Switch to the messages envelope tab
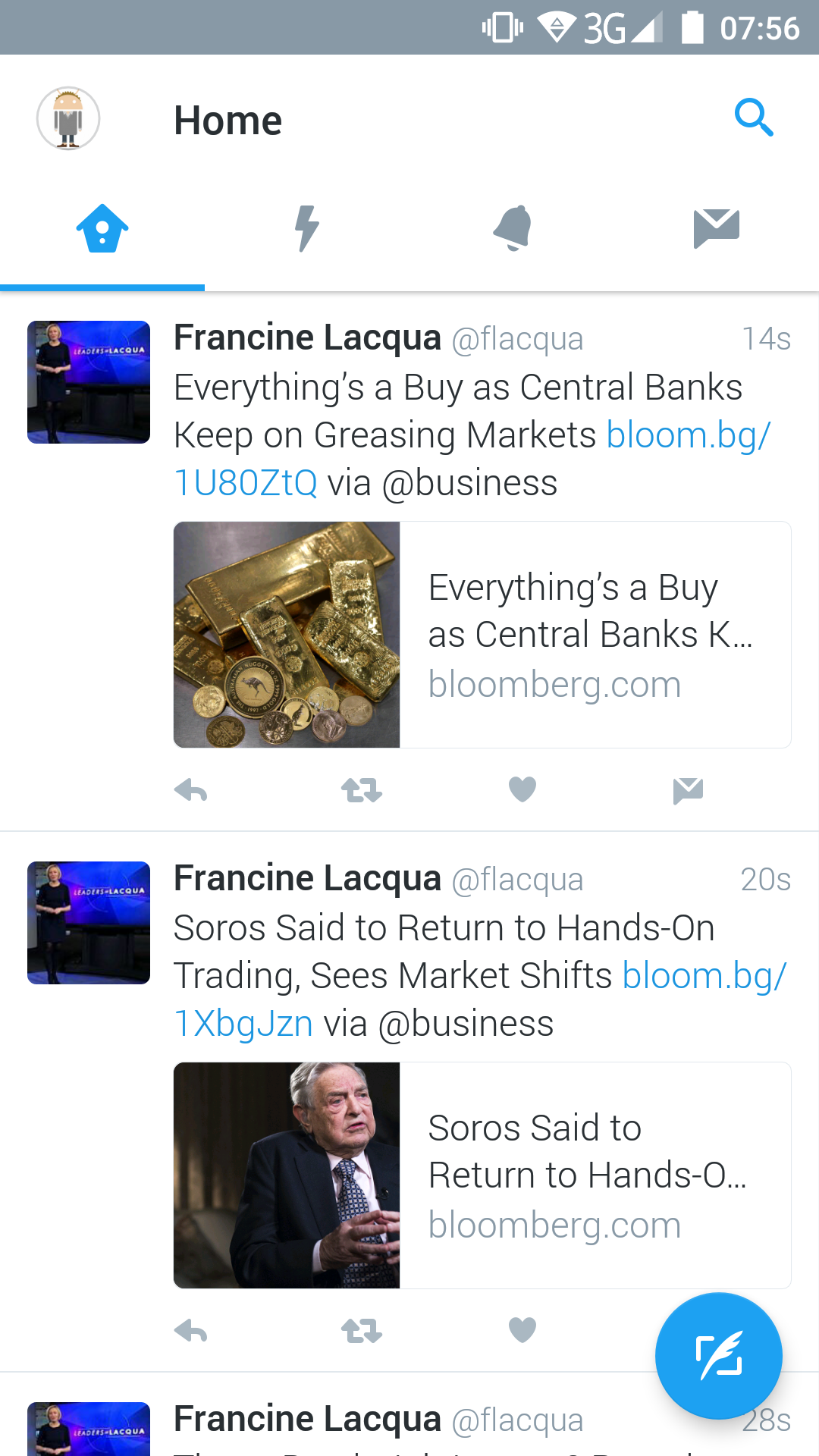This screenshot has height=1456, width=819. [717, 228]
